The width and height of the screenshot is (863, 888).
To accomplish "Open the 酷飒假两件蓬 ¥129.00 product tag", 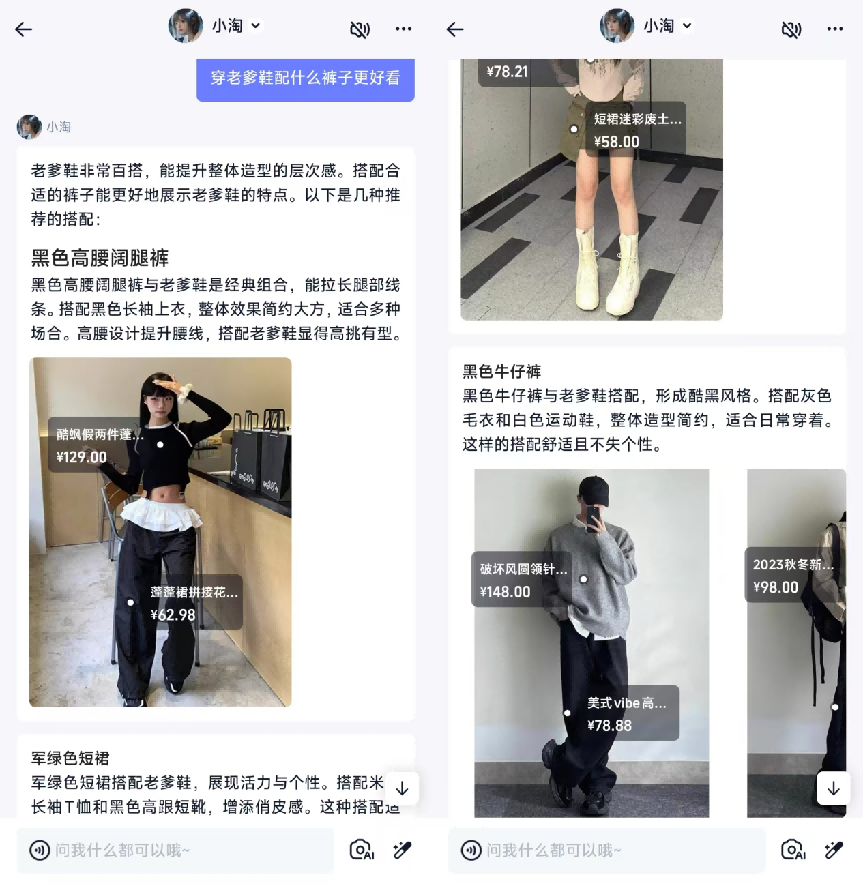I will pyautogui.click(x=96, y=445).
